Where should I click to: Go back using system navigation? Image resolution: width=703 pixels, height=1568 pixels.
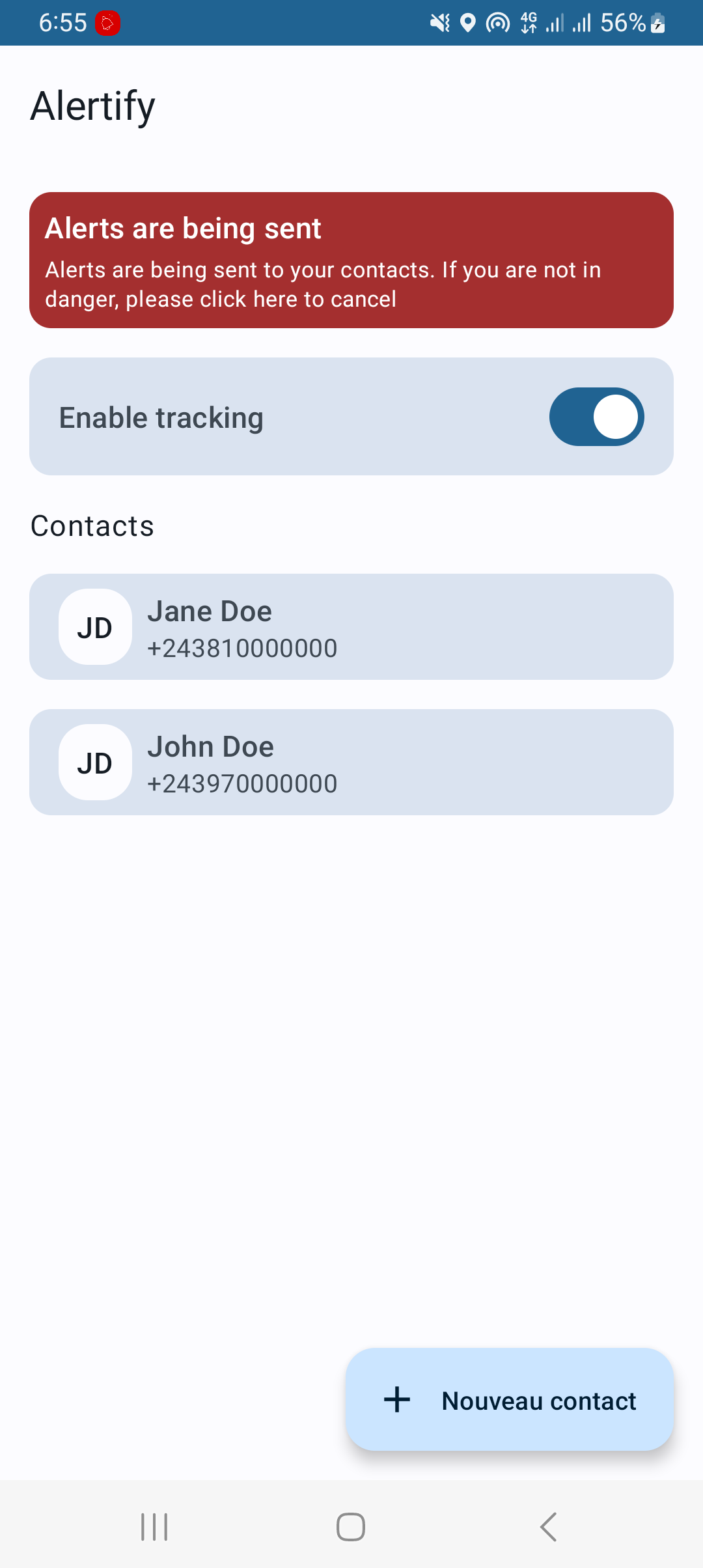click(x=548, y=1527)
